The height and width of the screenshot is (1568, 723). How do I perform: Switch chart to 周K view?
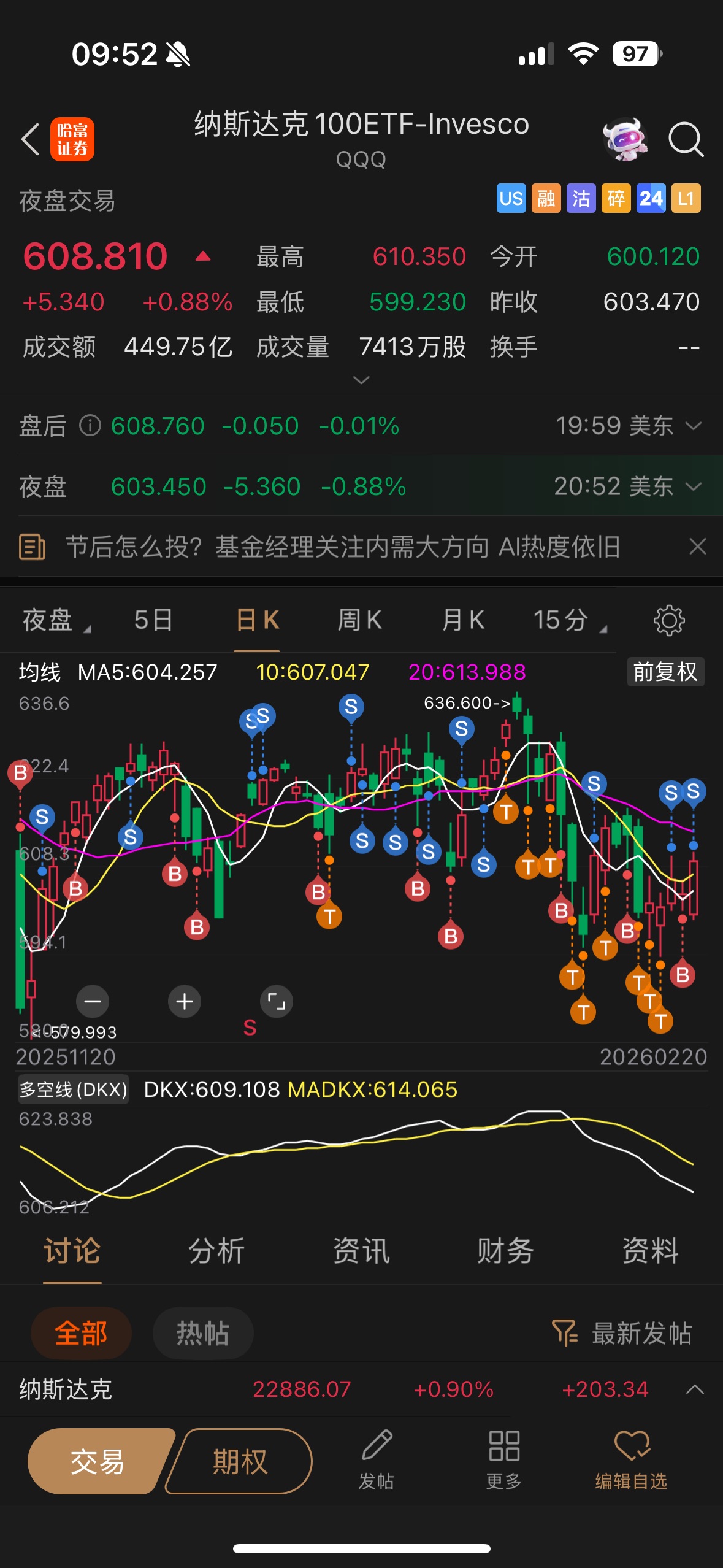(359, 620)
